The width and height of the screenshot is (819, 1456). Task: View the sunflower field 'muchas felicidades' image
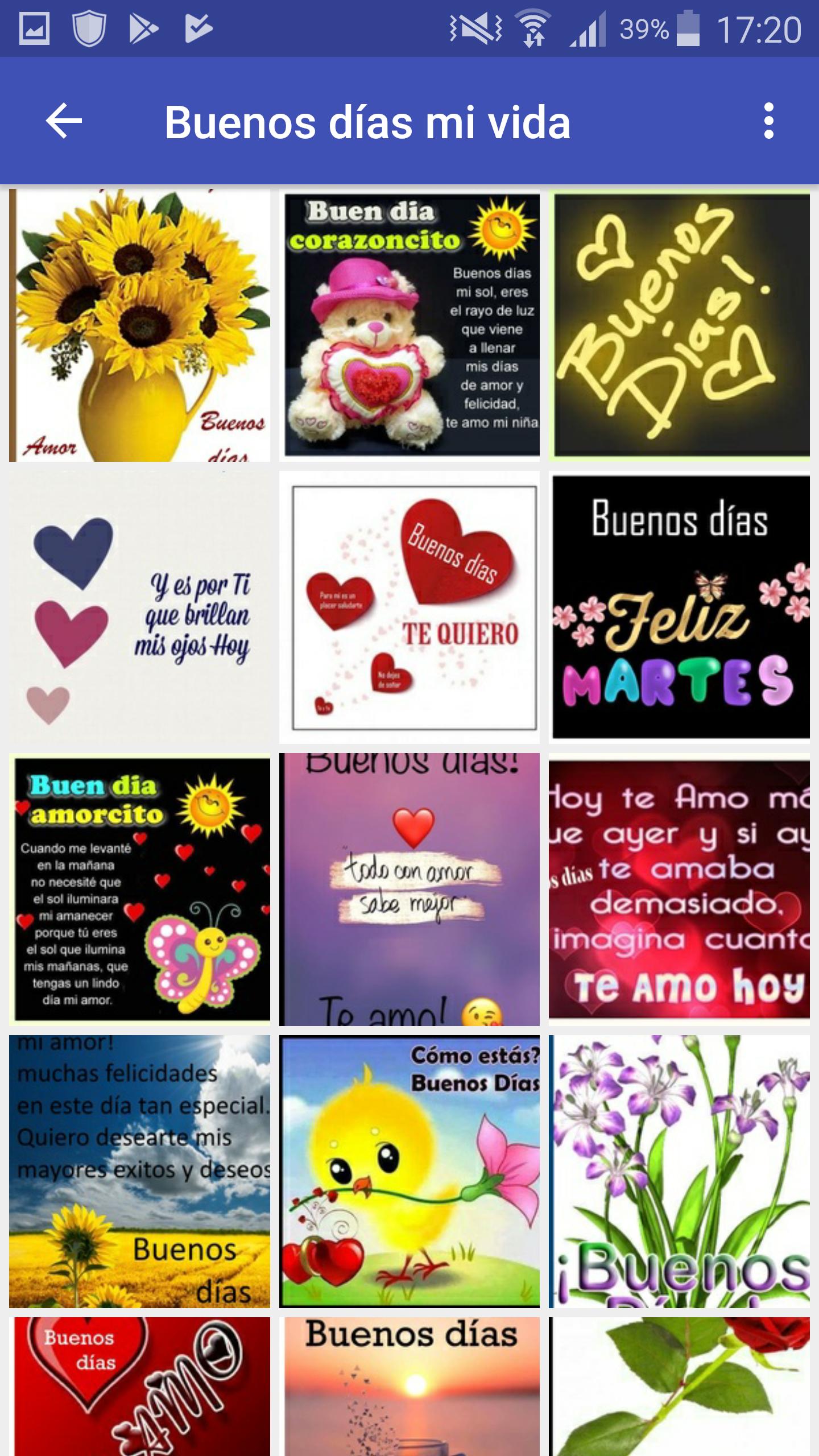coord(139,1171)
